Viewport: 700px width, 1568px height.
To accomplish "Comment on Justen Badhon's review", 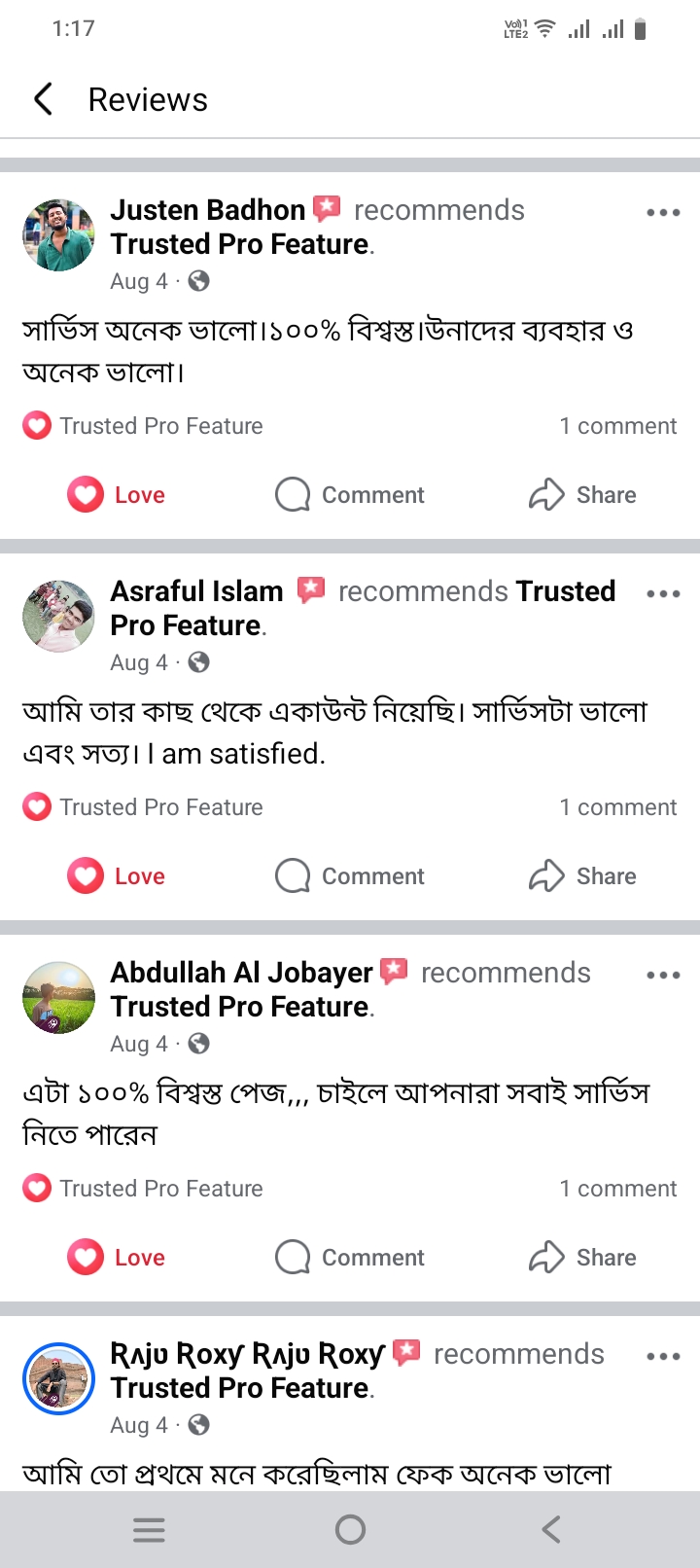I will click(350, 495).
